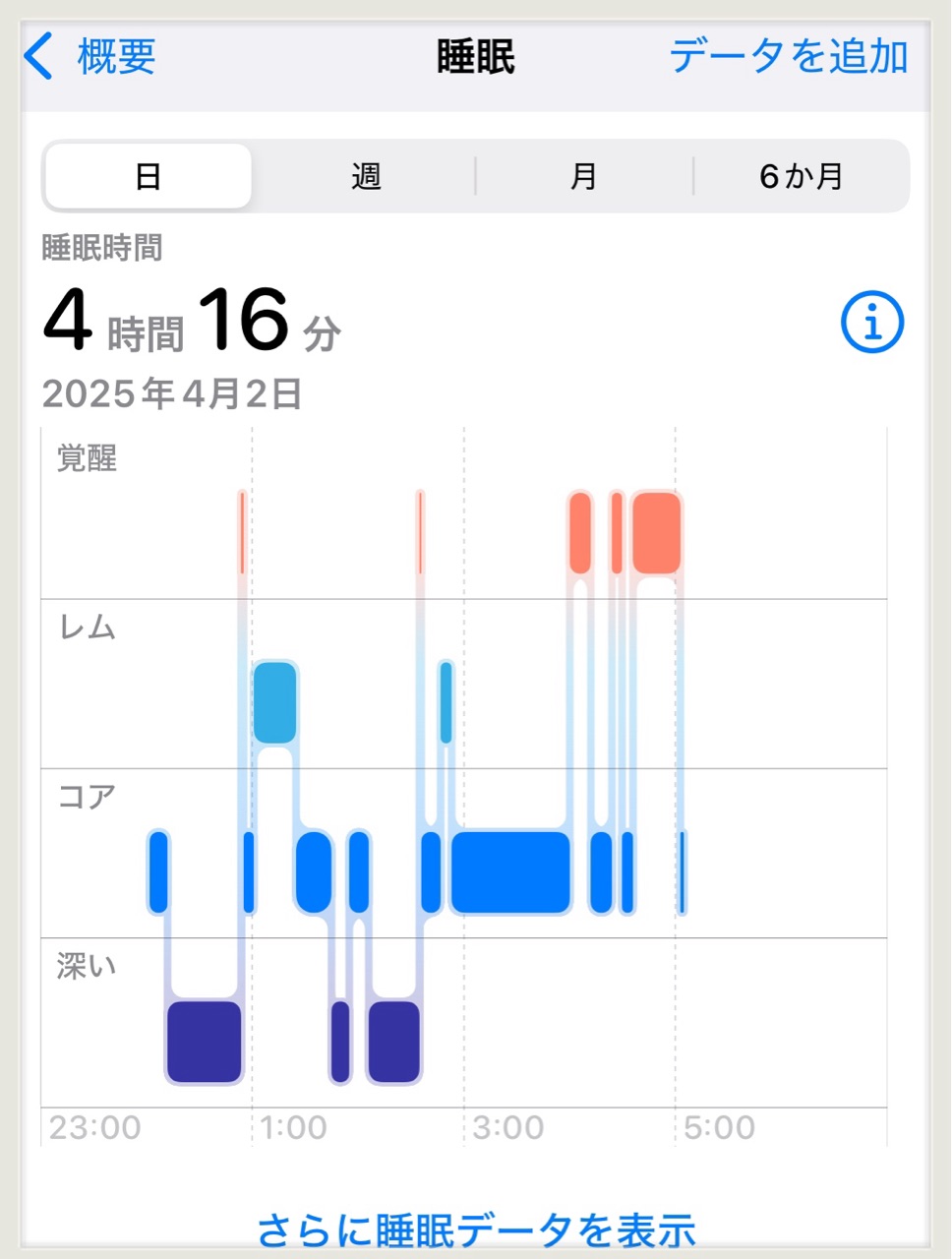Screen dimensions: 952x1259
Task: Switch to the 6か月 view
Action: click(x=802, y=177)
